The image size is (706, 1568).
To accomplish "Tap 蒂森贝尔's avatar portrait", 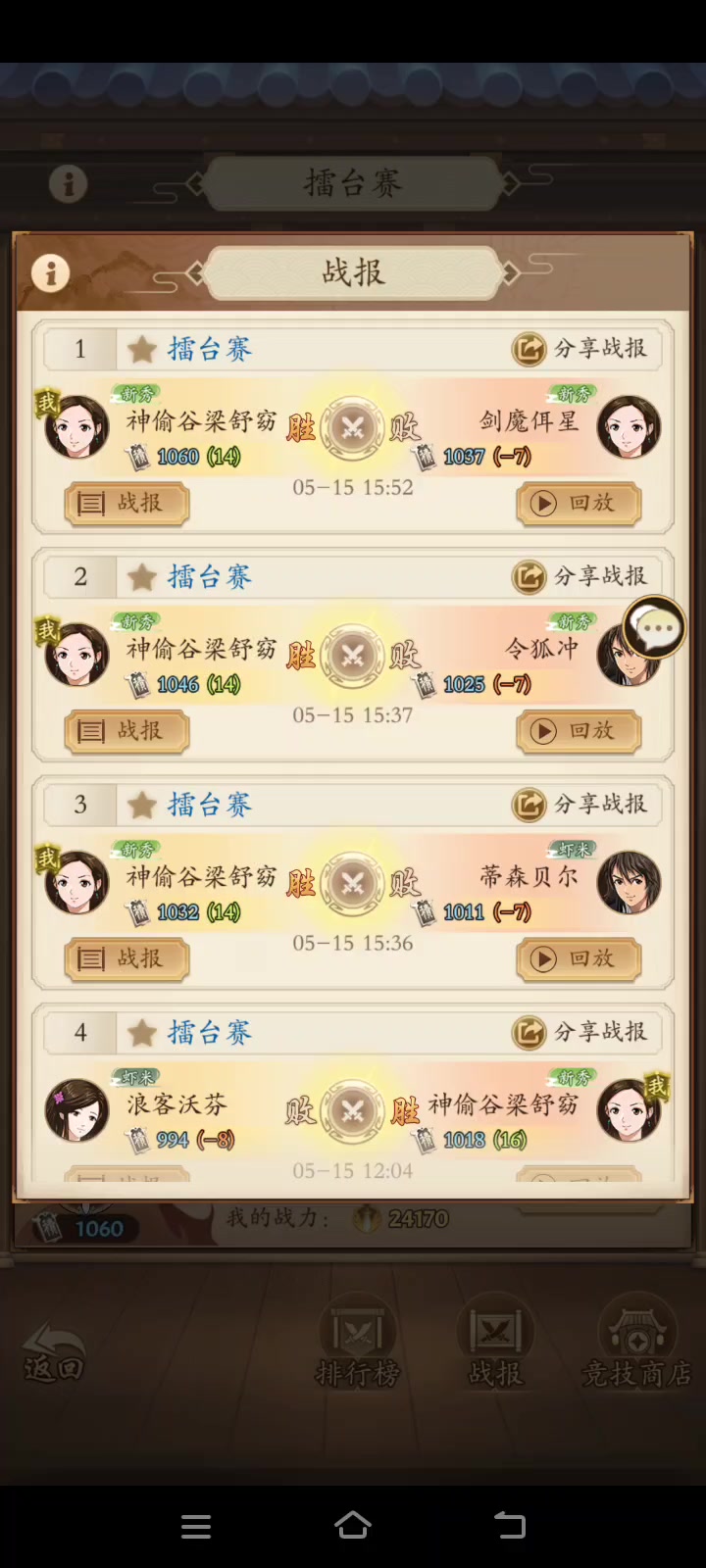I will pyautogui.click(x=629, y=882).
